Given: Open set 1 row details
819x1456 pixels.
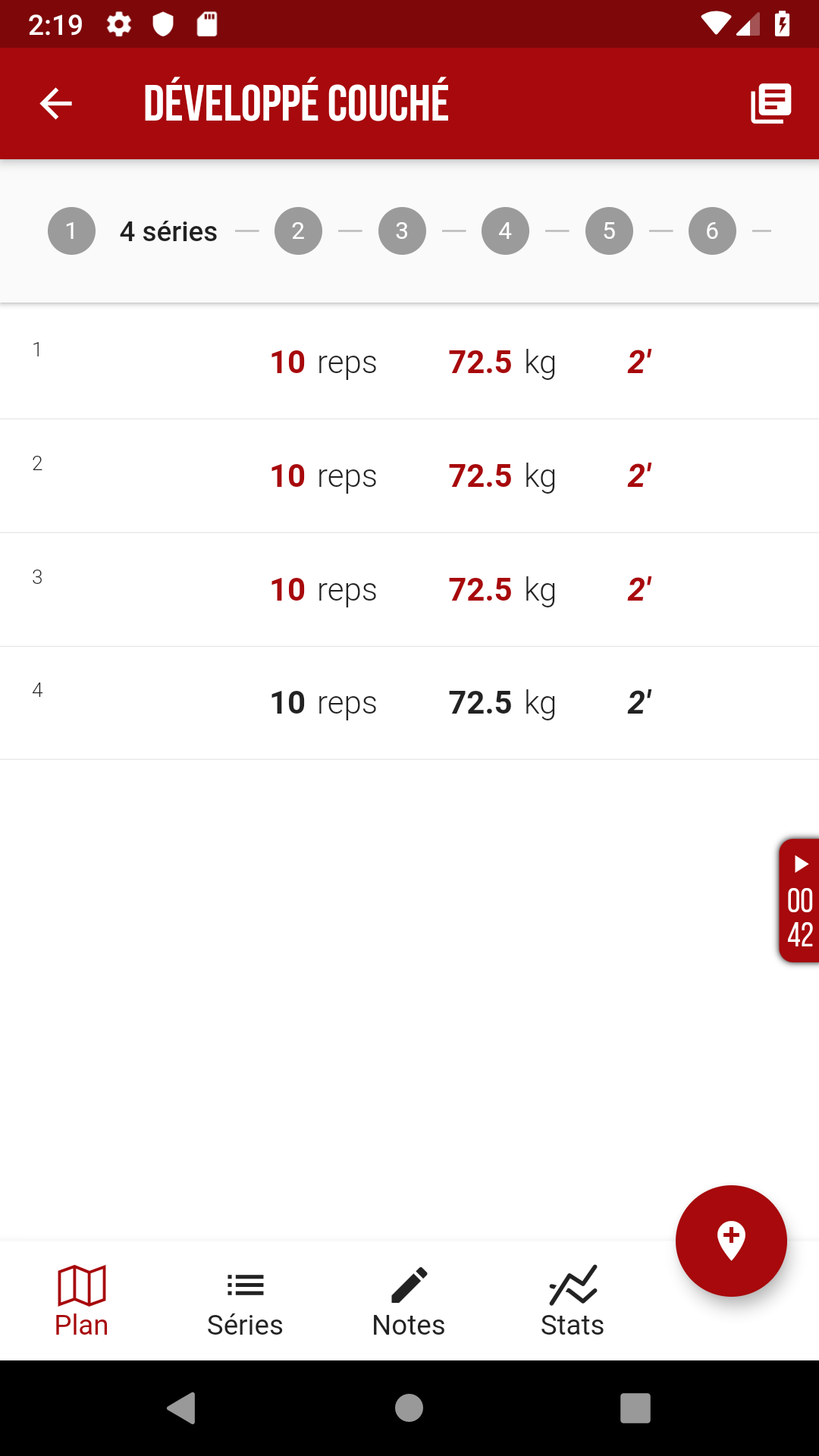Looking at the screenshot, I should 409,362.
